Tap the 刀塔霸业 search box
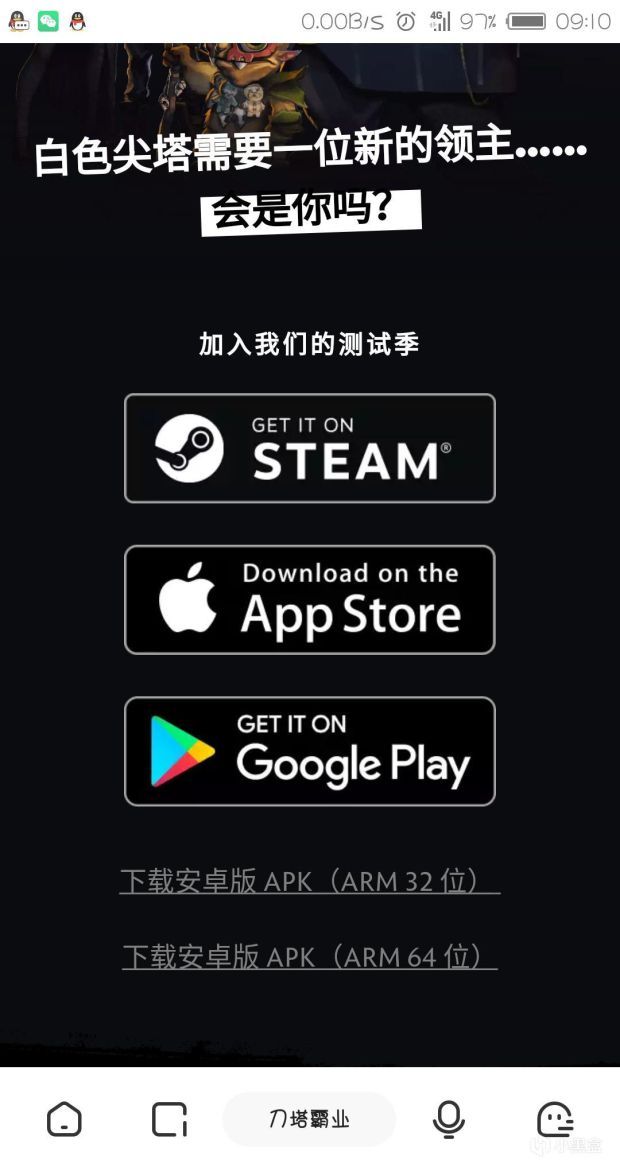 pyautogui.click(x=309, y=1119)
